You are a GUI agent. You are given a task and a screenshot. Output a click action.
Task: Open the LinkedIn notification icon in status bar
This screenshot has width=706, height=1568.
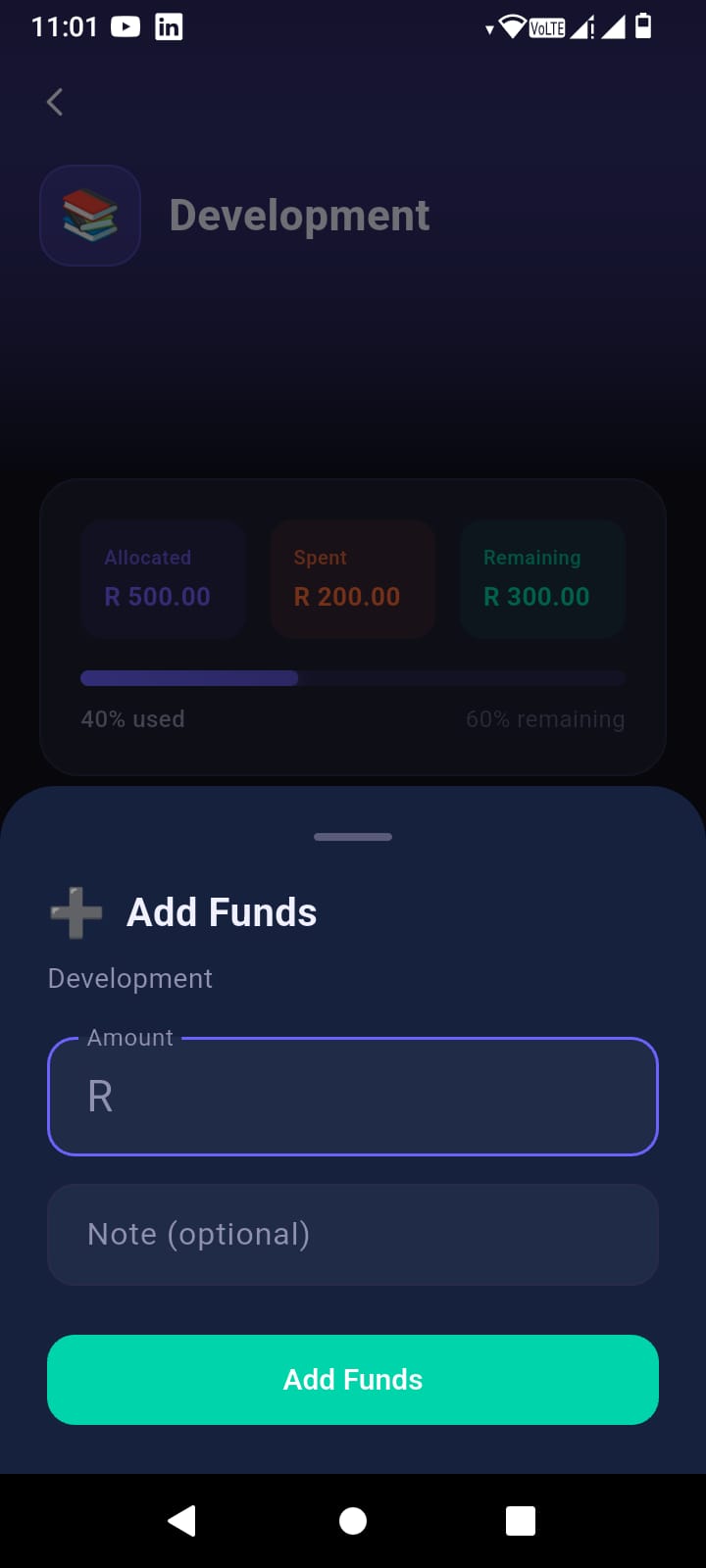pyautogui.click(x=168, y=26)
